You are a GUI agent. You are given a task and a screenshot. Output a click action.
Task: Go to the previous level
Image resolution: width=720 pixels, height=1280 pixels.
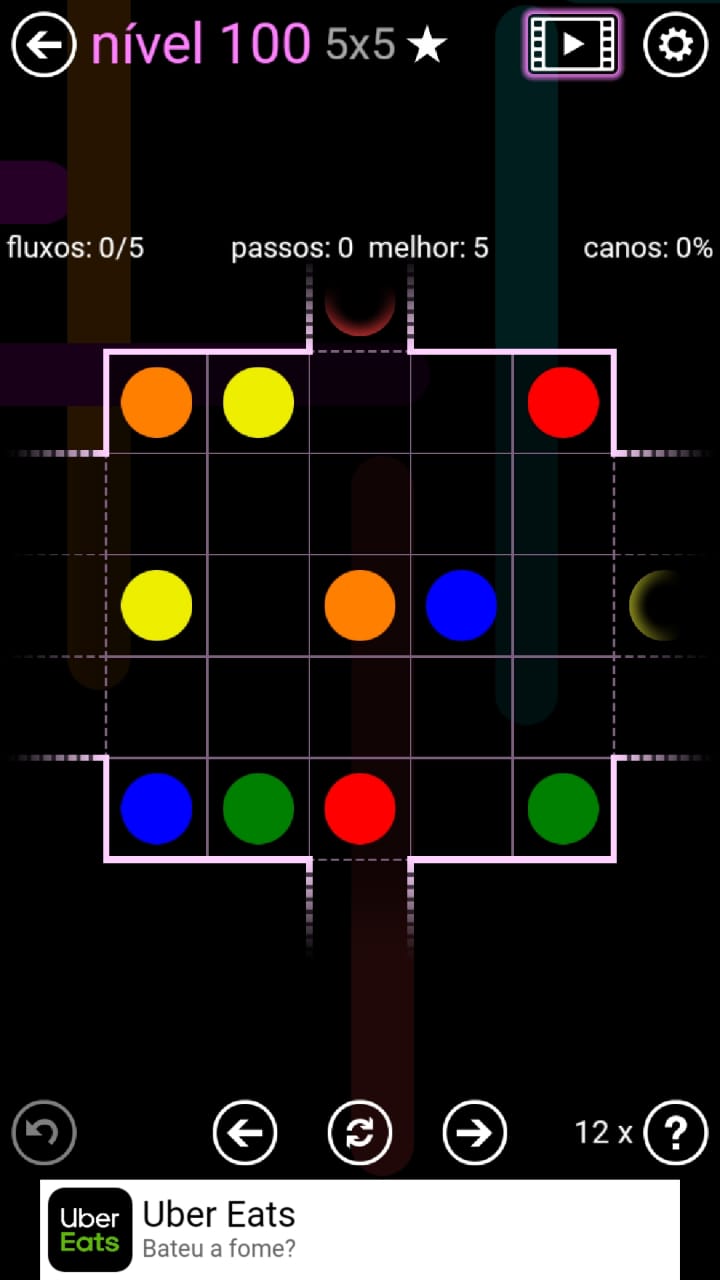[245, 1132]
